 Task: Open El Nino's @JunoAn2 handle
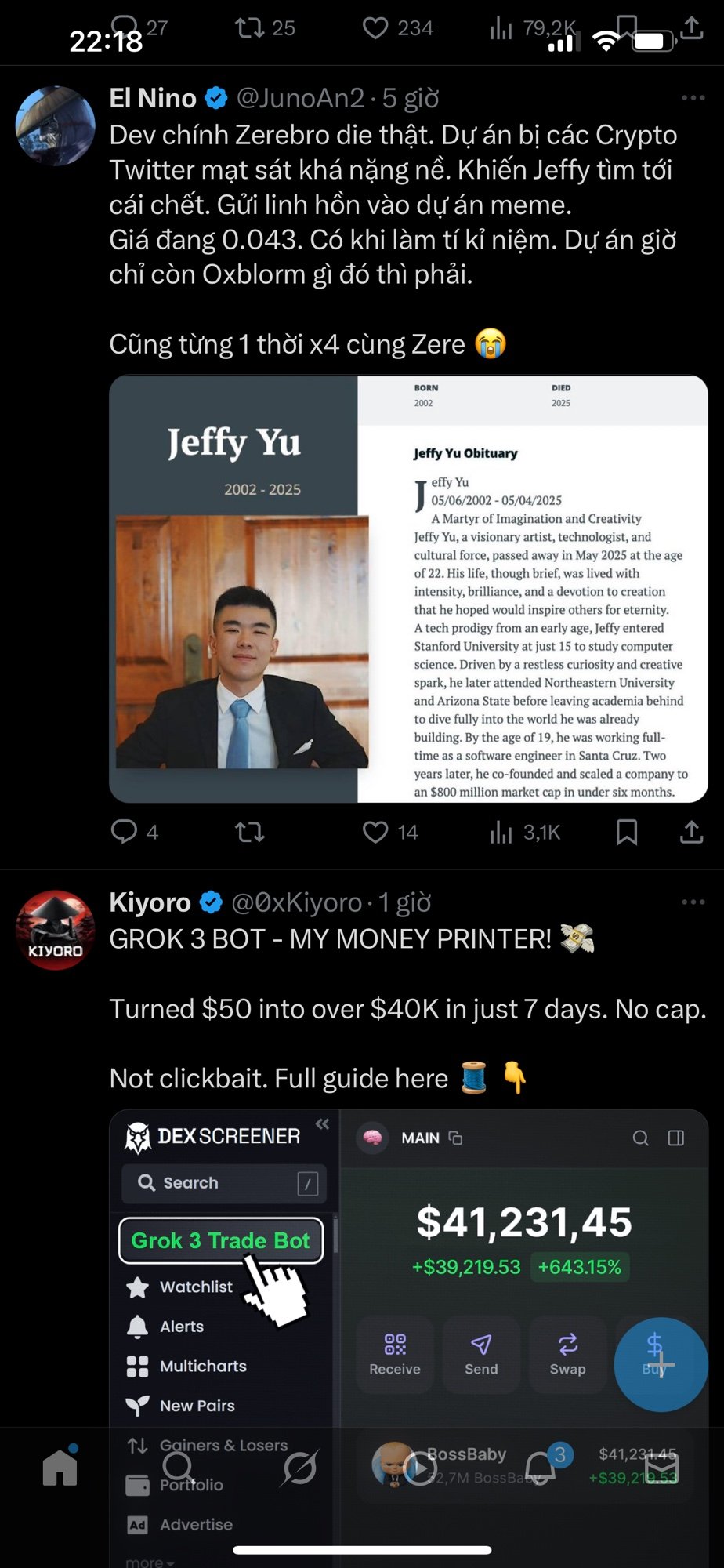(300, 98)
